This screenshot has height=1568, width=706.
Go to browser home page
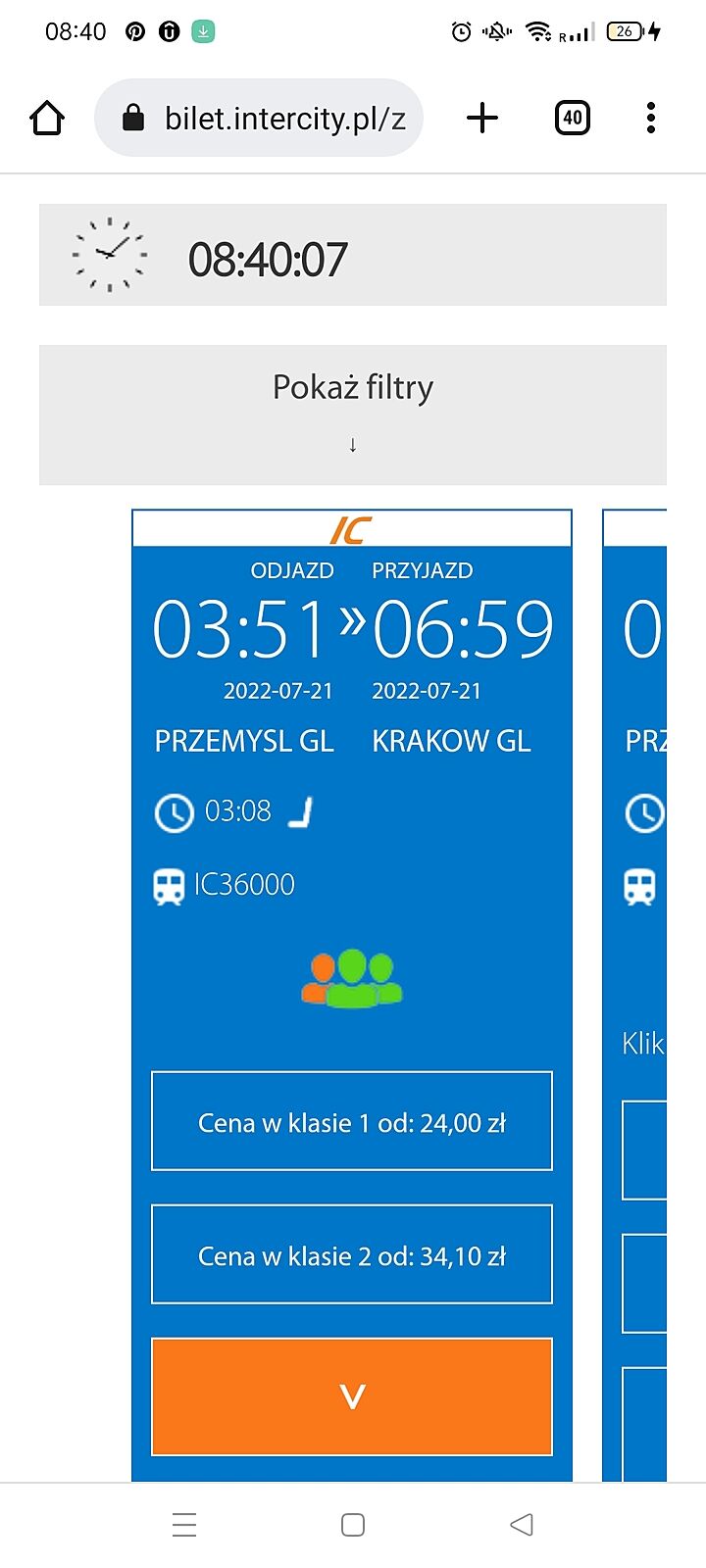[47, 119]
